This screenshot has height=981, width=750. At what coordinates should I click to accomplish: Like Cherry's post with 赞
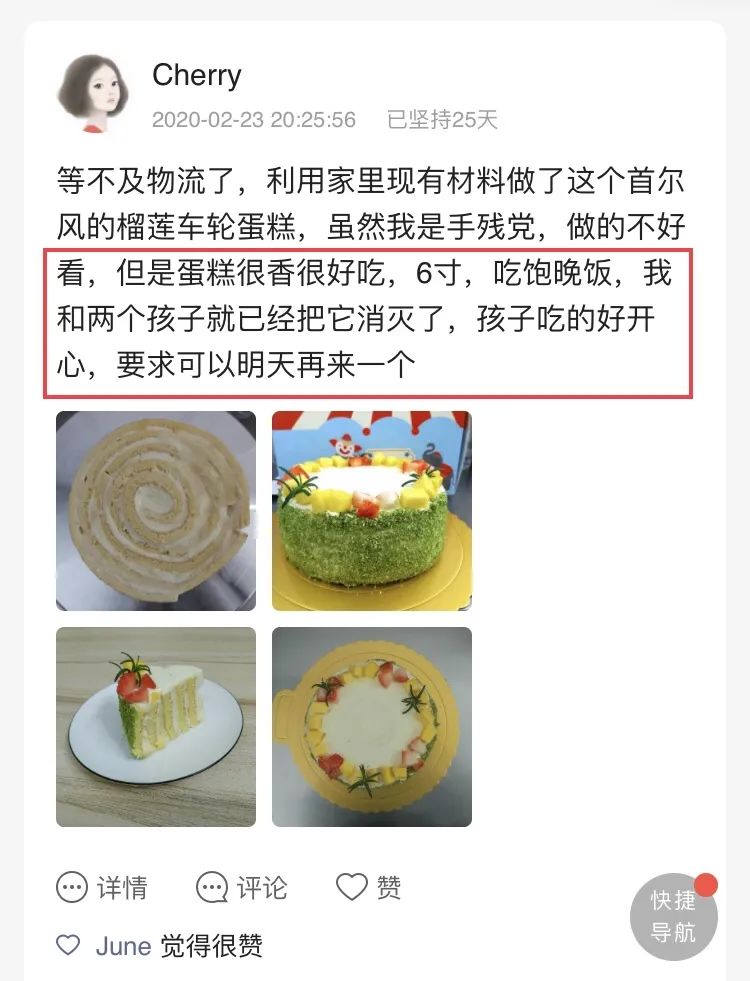point(369,887)
